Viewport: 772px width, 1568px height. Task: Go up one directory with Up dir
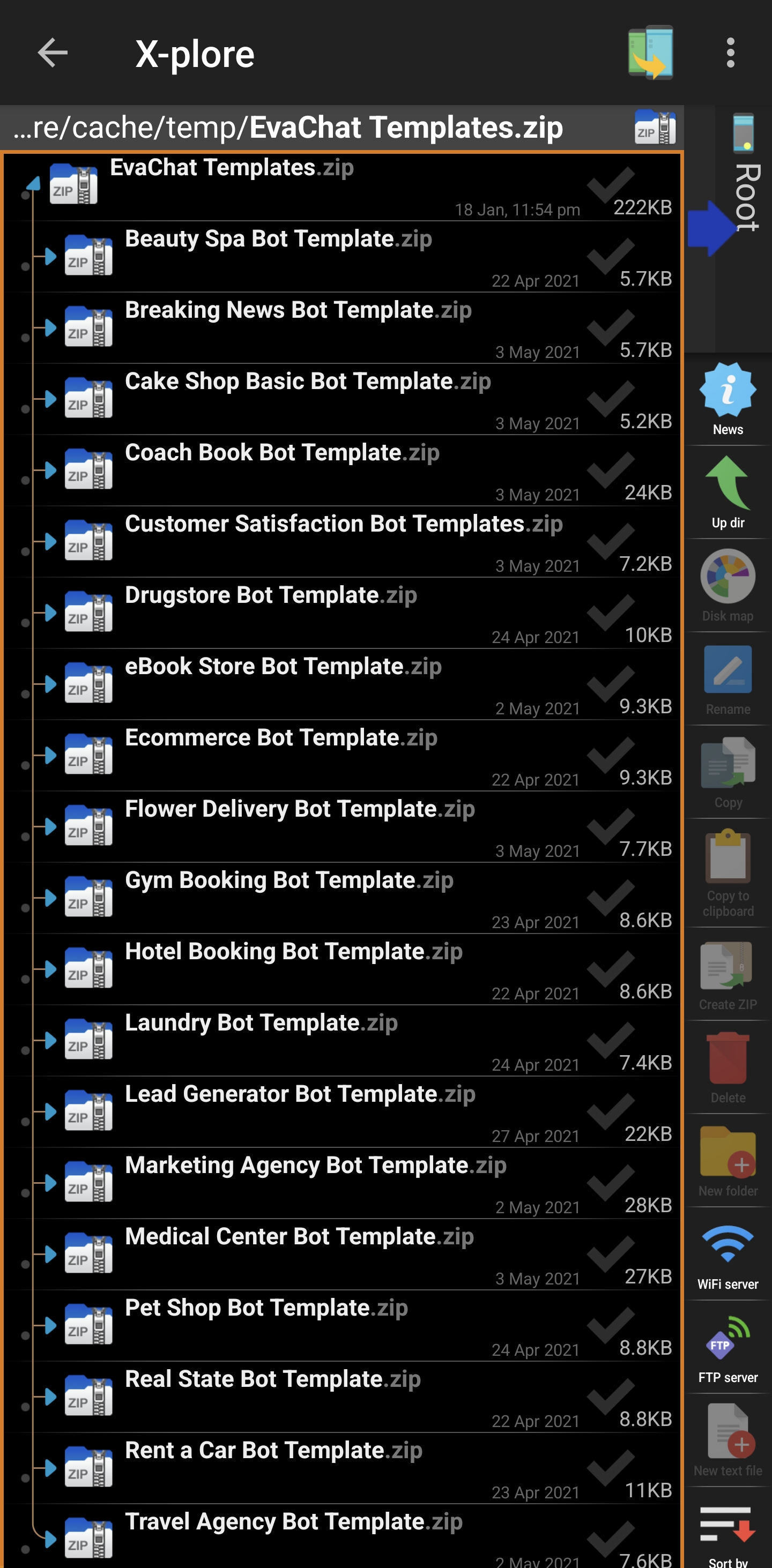point(728,493)
